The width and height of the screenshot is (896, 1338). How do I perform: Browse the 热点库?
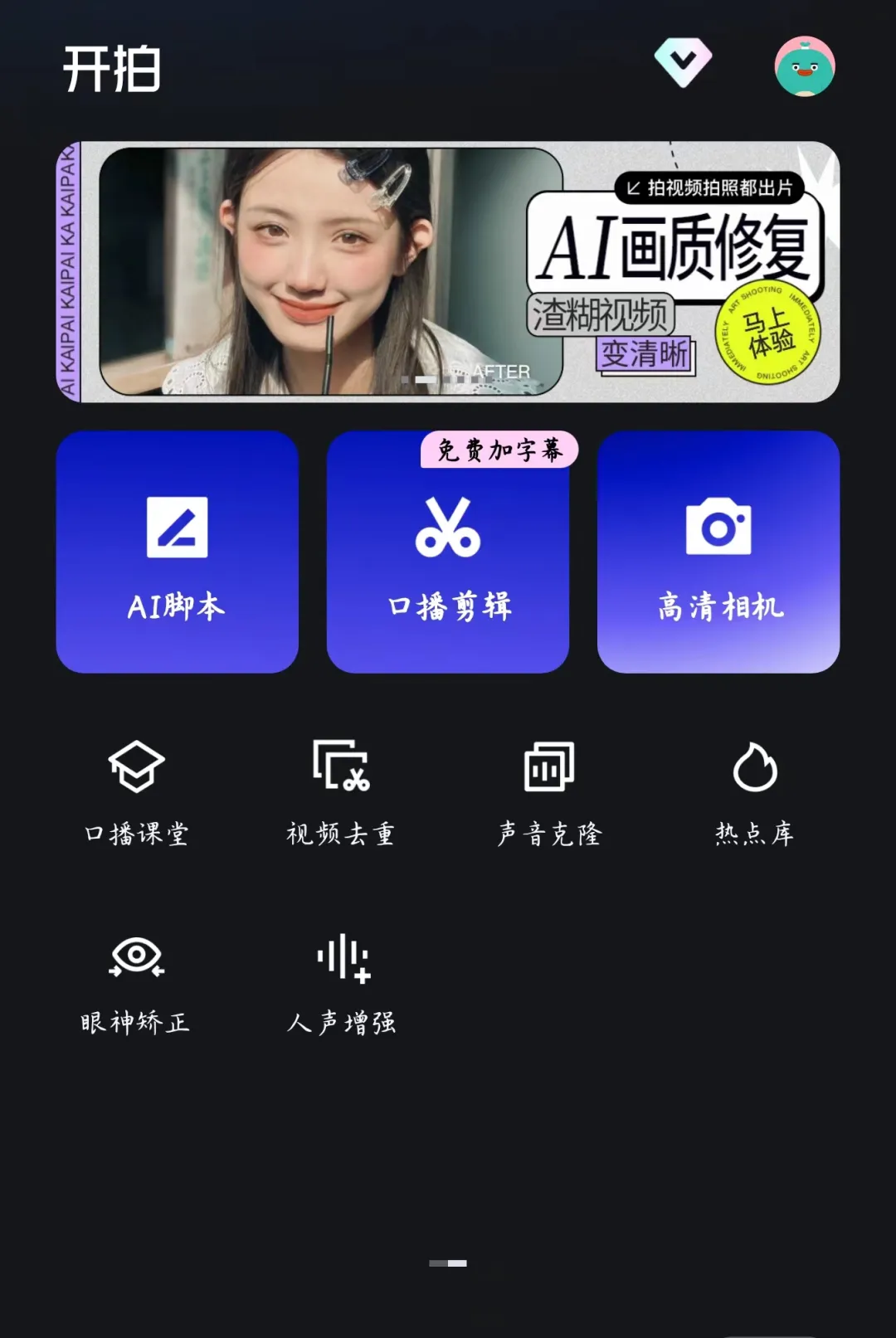click(755, 791)
